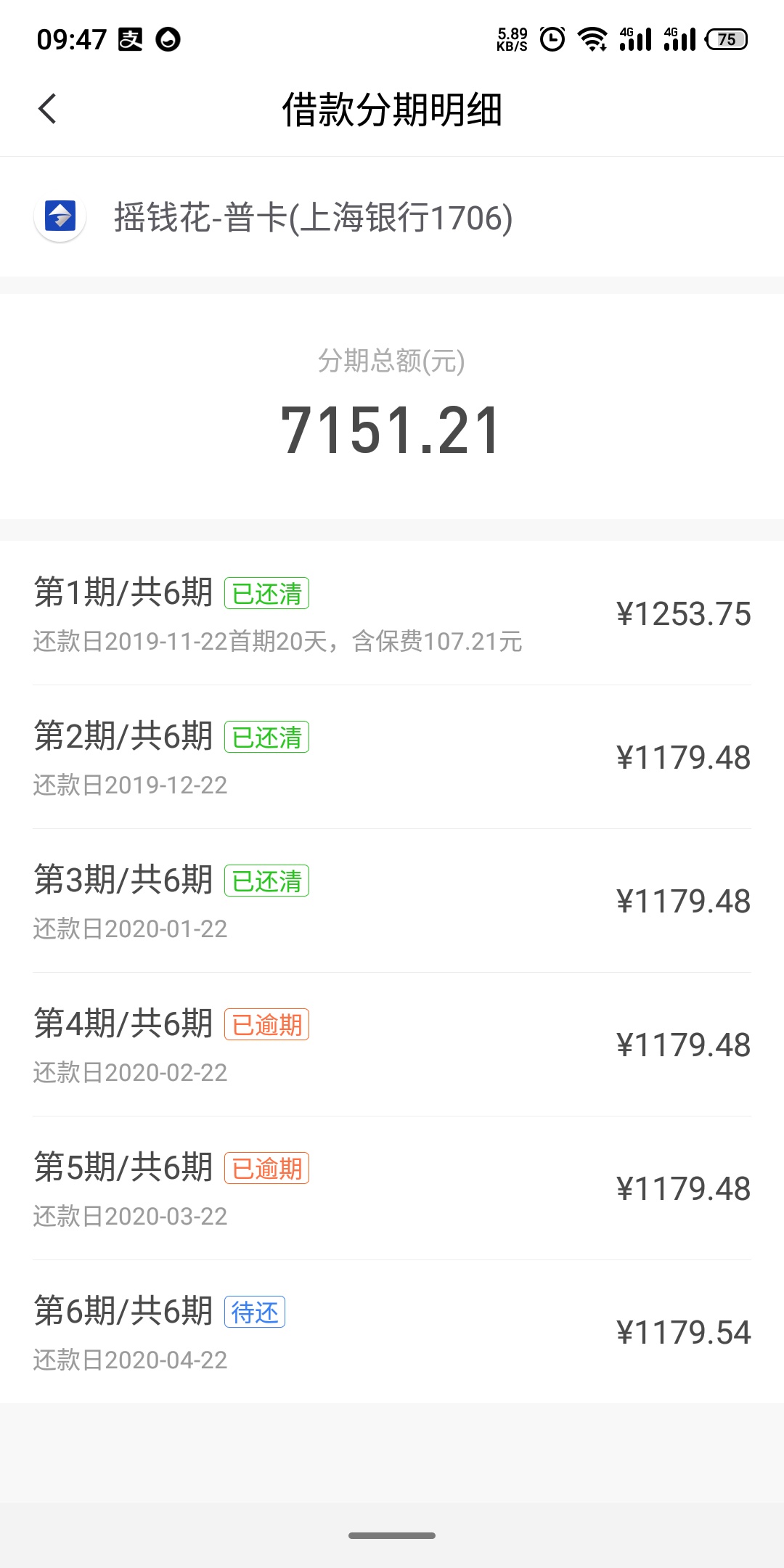The image size is (784, 1568).
Task: Open the 第4期/共6期 已逾期 installment row
Action: 392,1045
